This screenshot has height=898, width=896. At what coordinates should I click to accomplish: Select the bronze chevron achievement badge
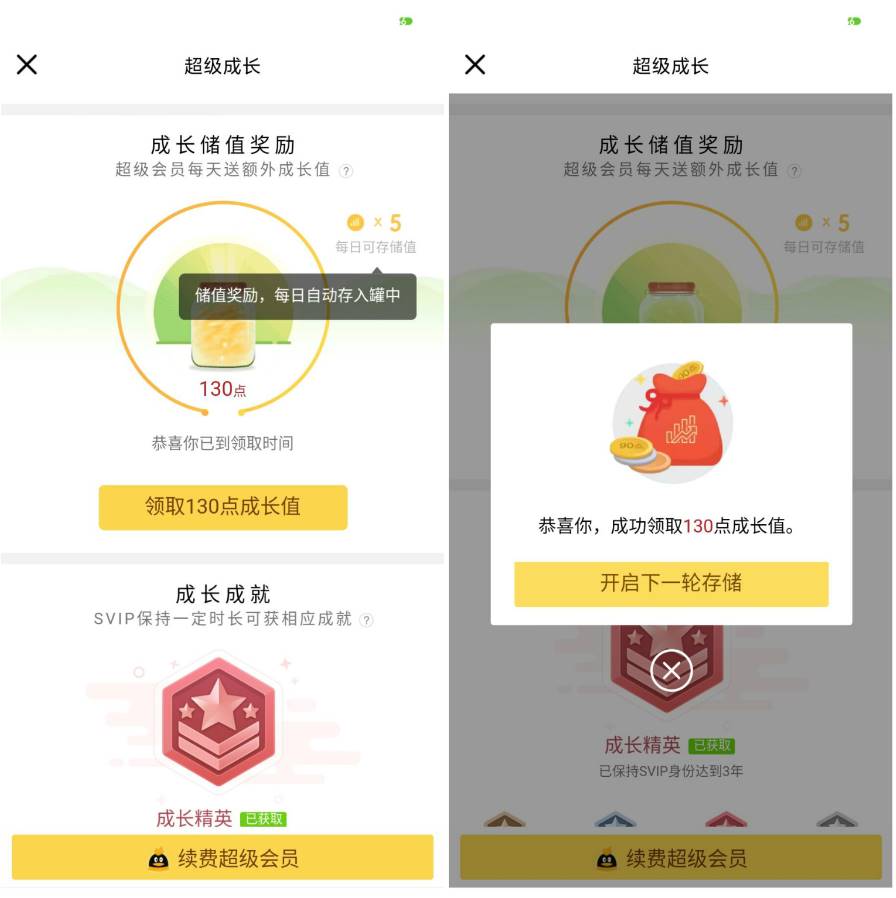(505, 820)
